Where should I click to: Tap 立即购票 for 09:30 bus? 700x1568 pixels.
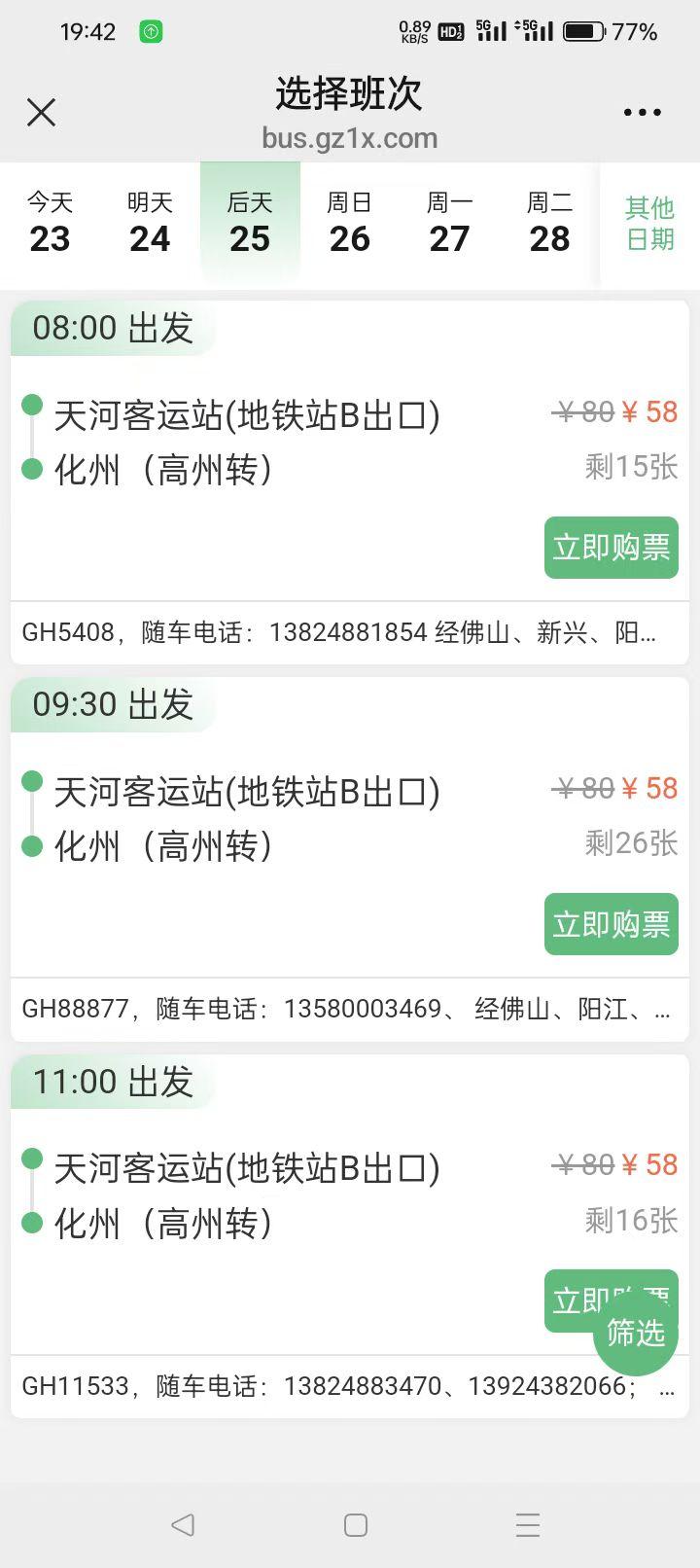point(611,924)
